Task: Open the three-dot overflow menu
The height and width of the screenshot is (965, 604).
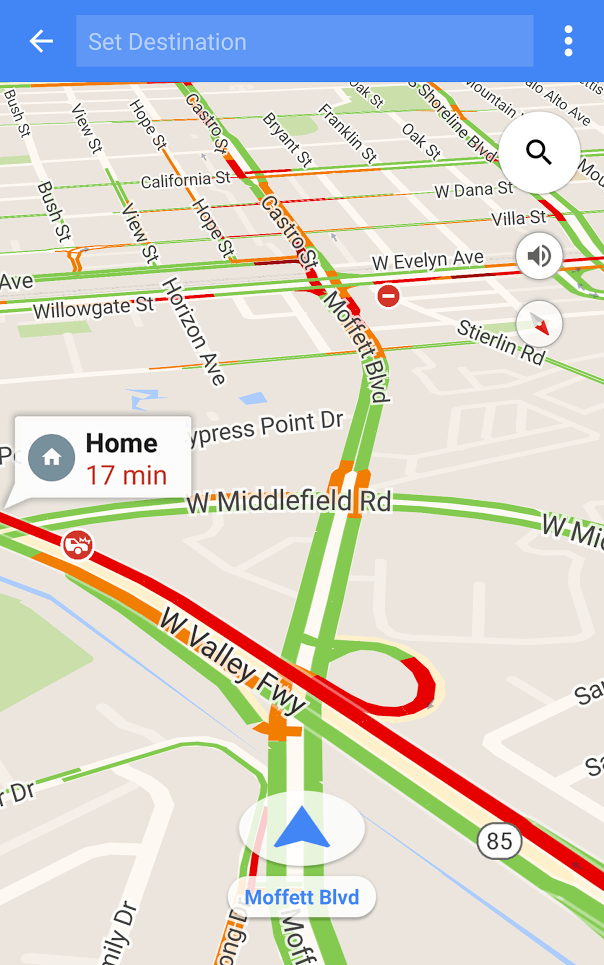Action: (x=568, y=41)
